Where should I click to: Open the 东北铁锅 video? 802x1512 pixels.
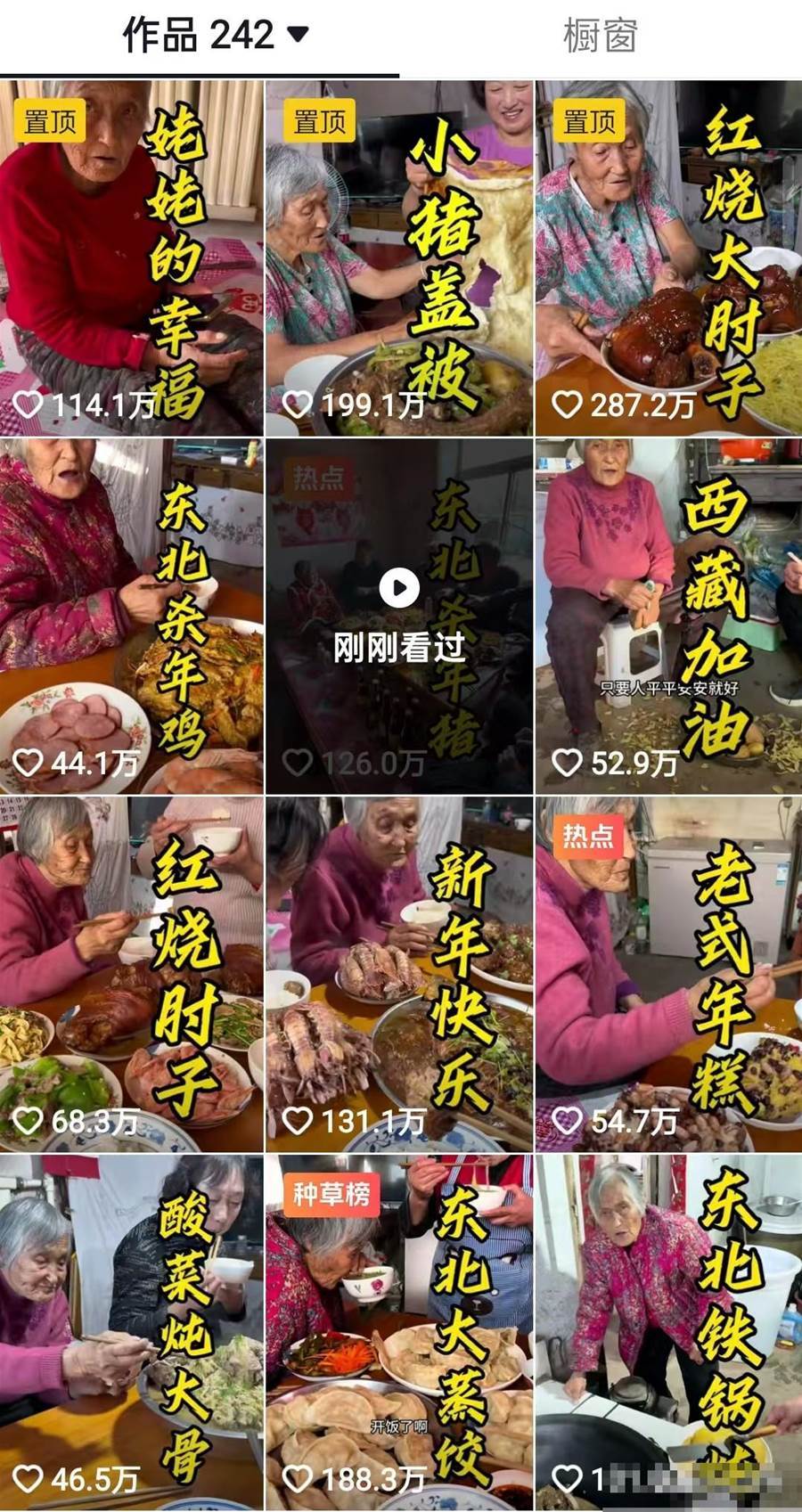668,1332
